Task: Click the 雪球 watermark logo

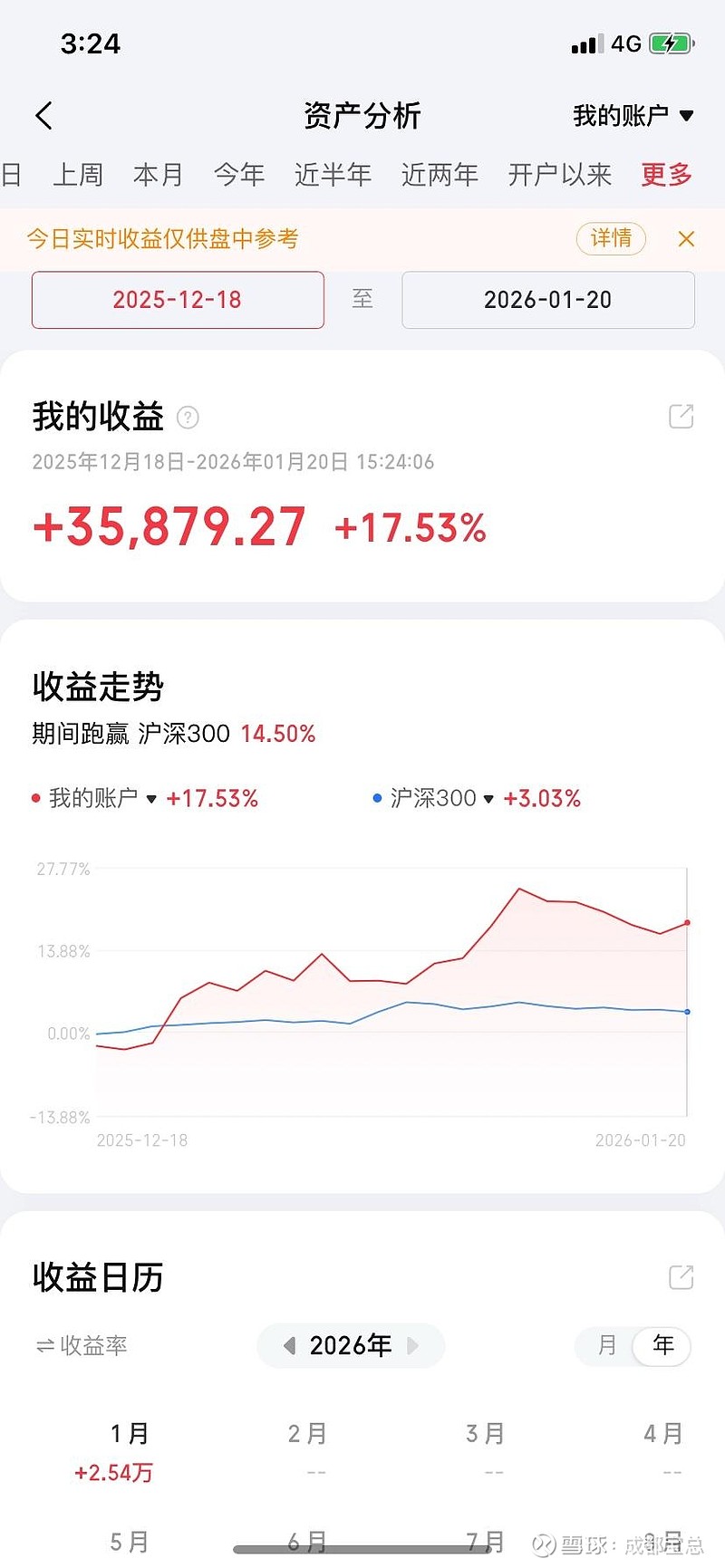Action: (545, 1544)
